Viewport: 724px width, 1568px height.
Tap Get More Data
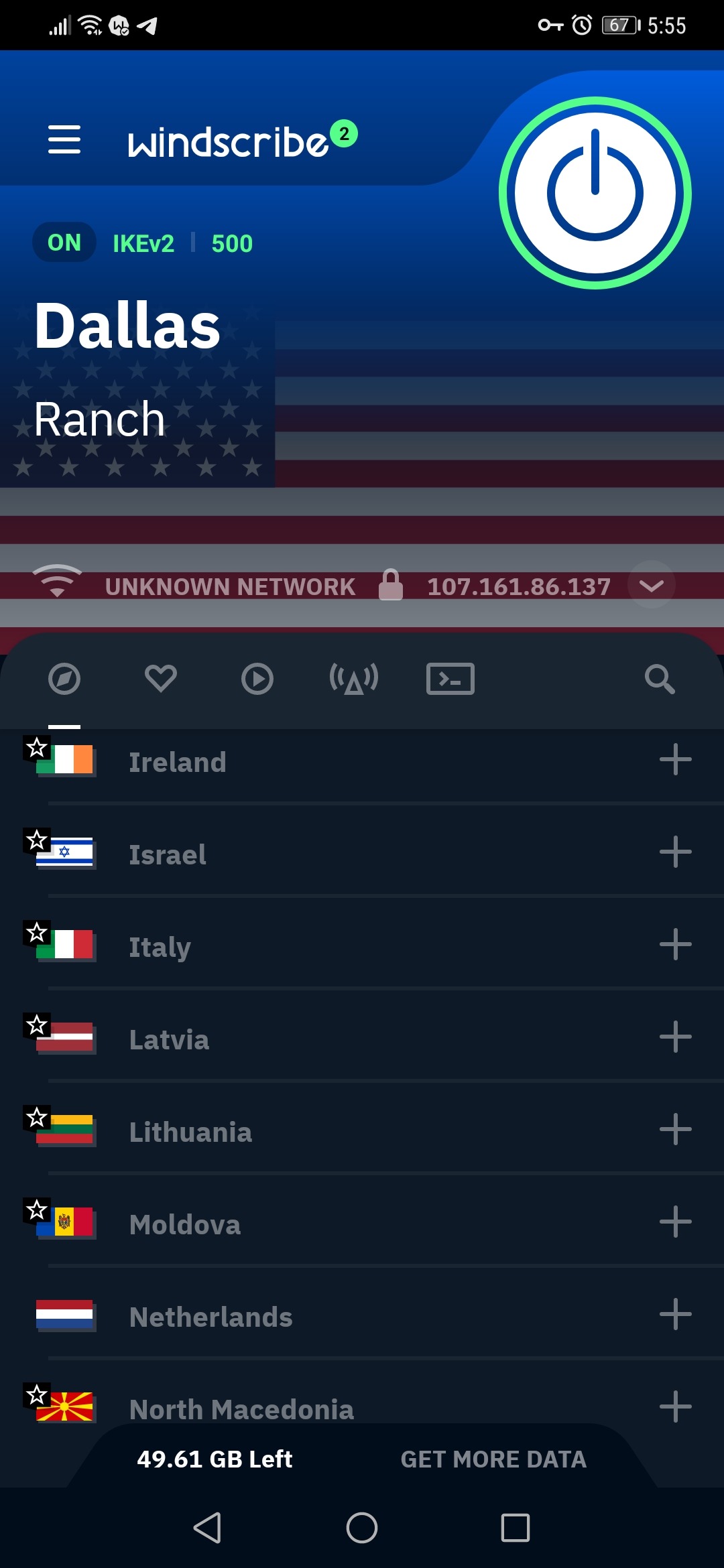tap(493, 1459)
